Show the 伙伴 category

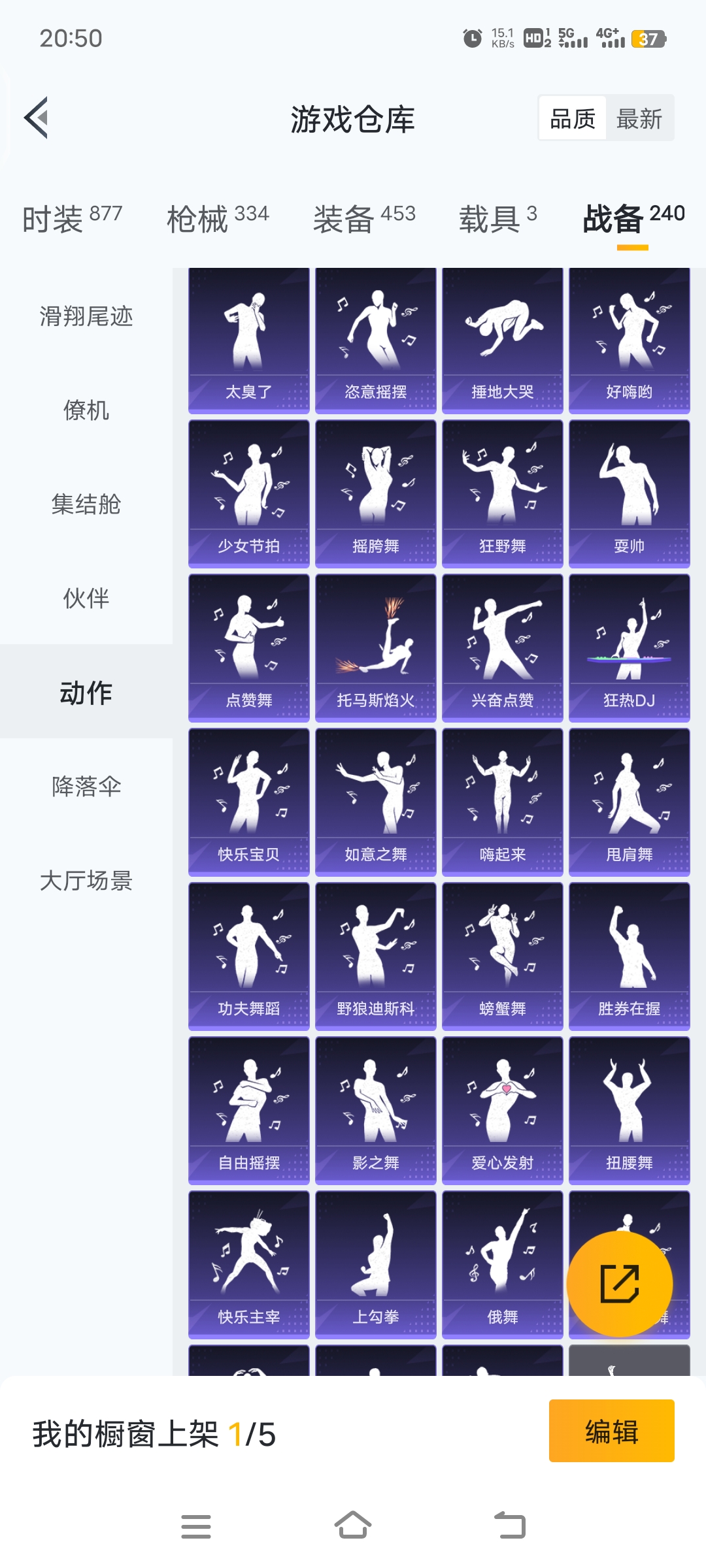pos(86,598)
